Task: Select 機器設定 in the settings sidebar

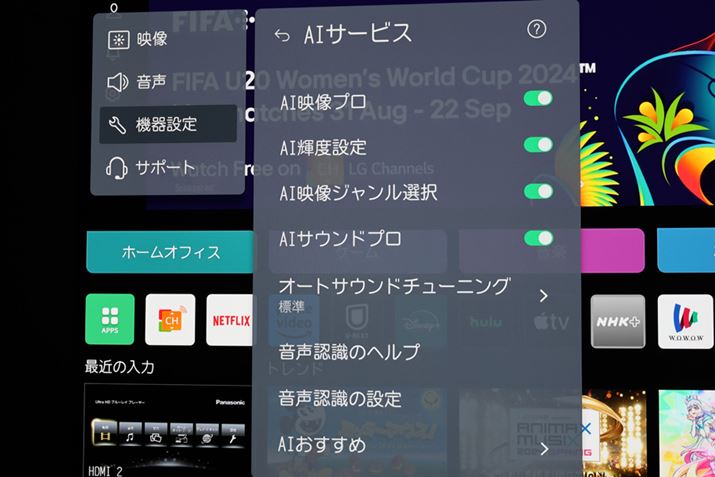Action: coord(167,124)
